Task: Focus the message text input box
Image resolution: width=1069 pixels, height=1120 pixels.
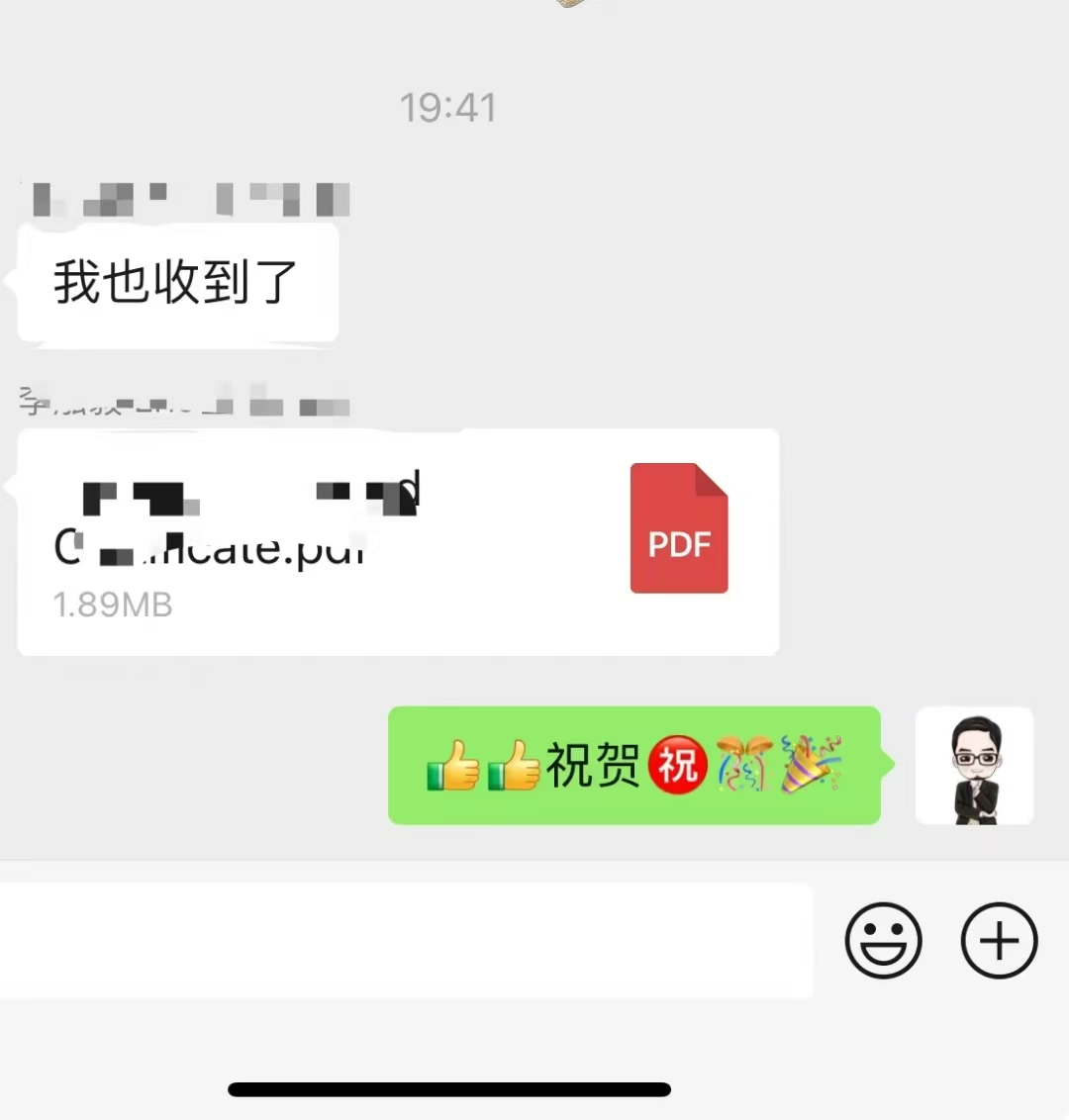Action: 406,940
